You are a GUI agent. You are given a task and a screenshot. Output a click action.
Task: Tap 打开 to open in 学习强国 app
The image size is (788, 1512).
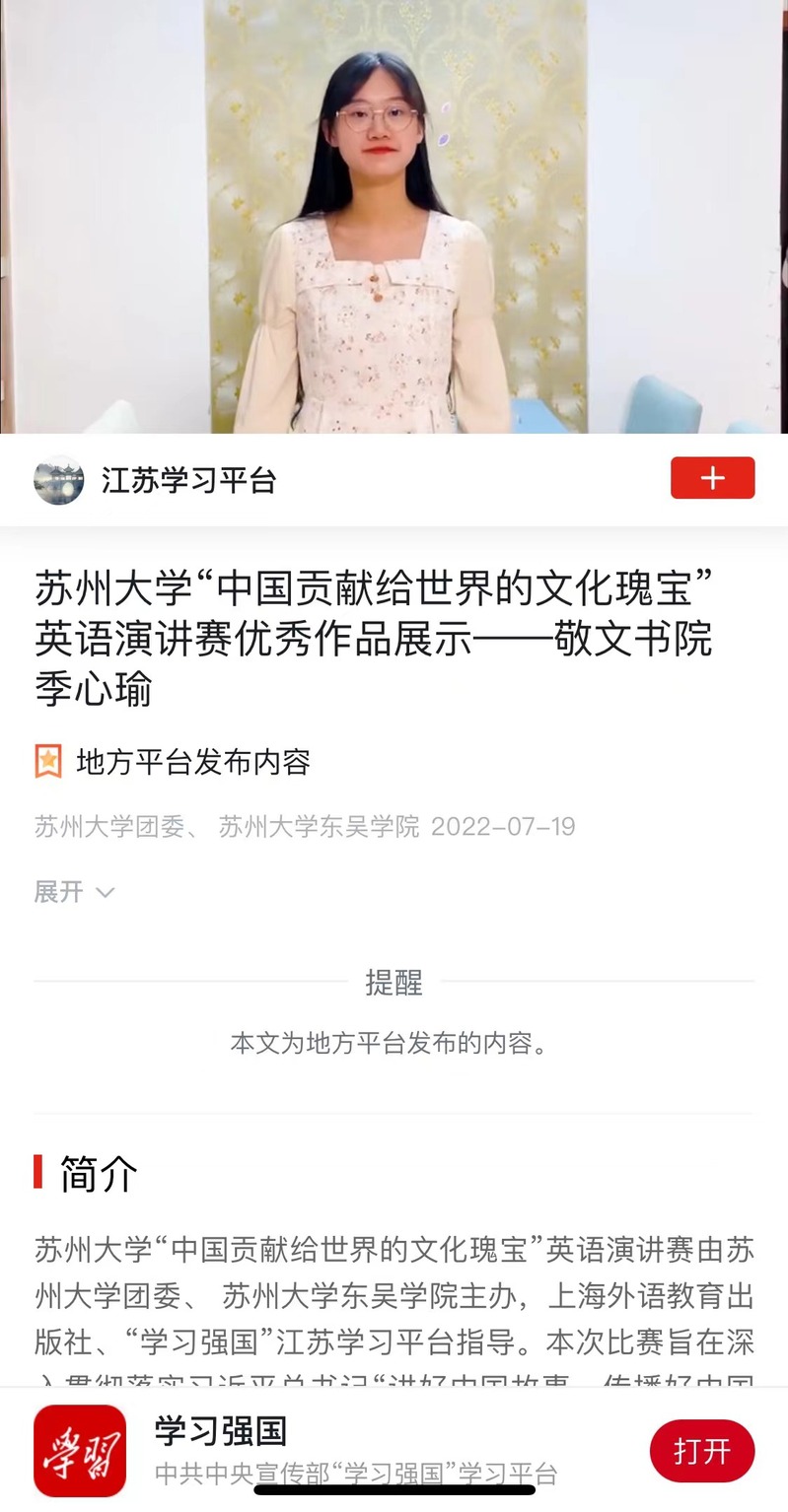click(x=701, y=1451)
